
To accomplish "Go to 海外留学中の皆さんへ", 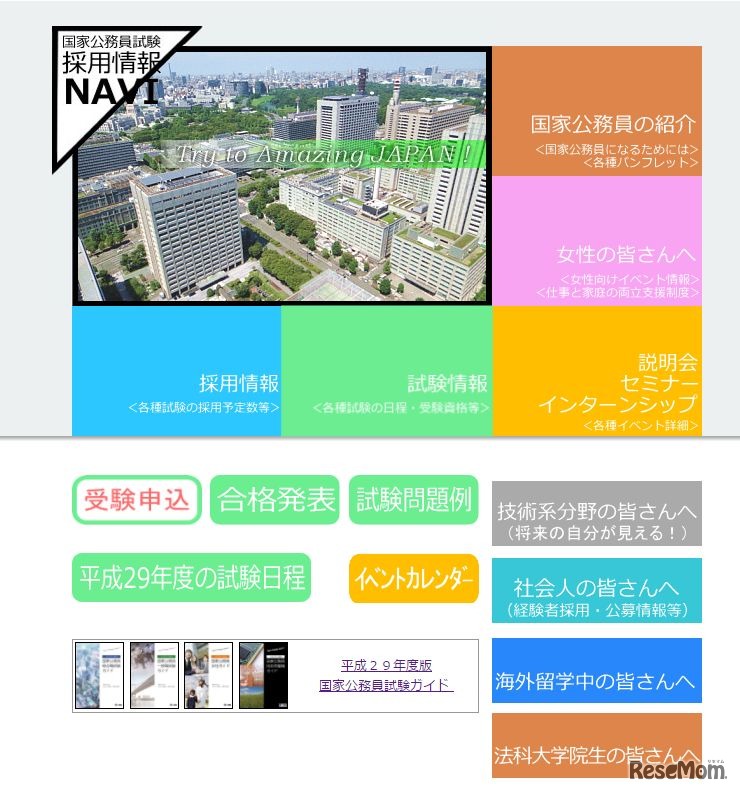I will point(597,671).
